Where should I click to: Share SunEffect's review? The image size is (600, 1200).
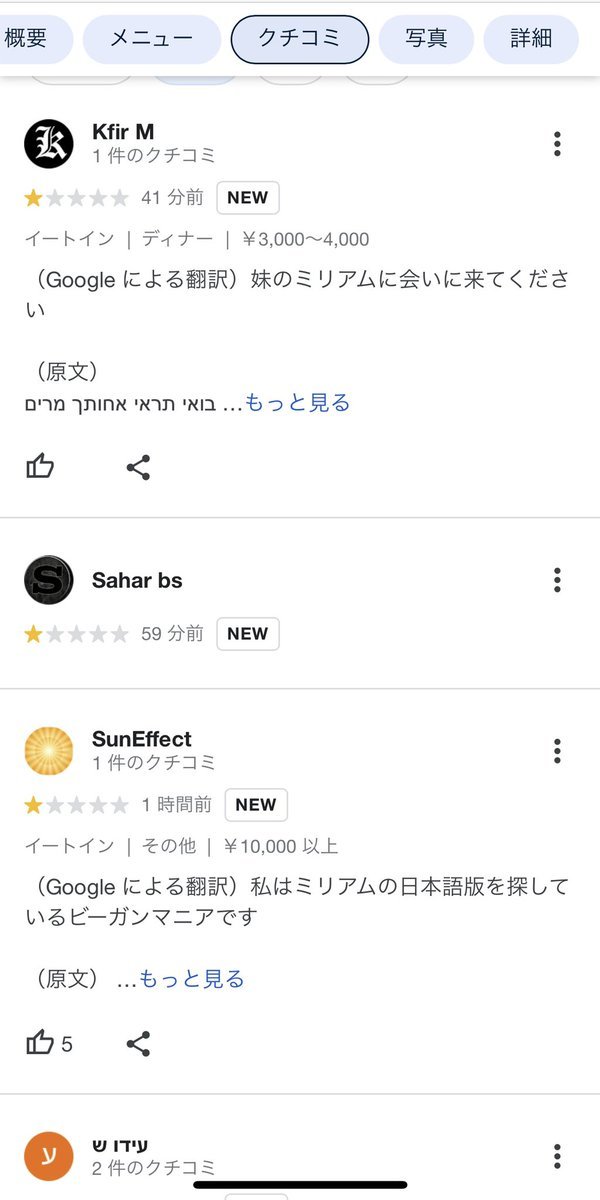tap(138, 1045)
